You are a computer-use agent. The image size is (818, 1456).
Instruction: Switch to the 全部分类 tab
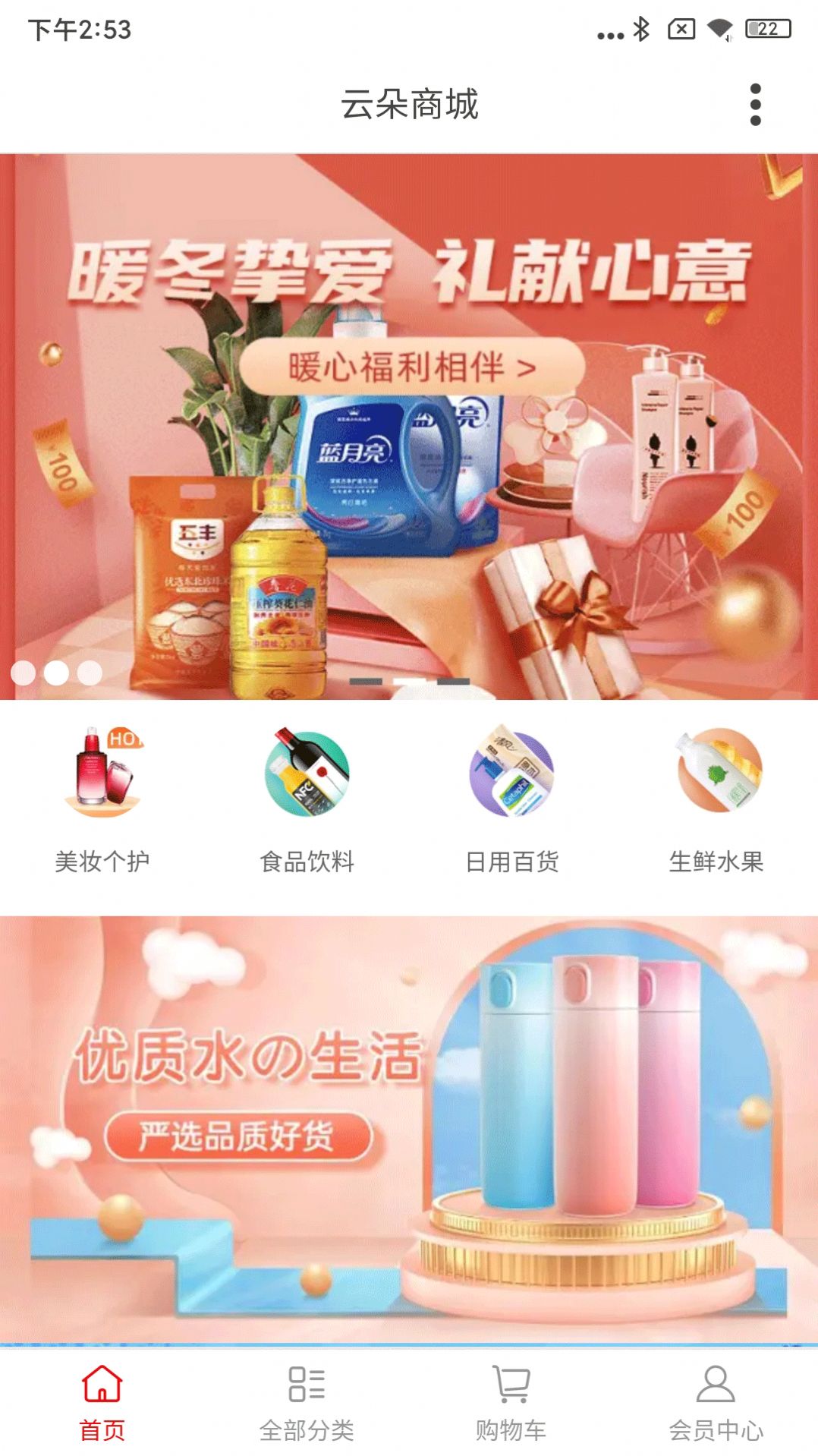click(307, 1403)
